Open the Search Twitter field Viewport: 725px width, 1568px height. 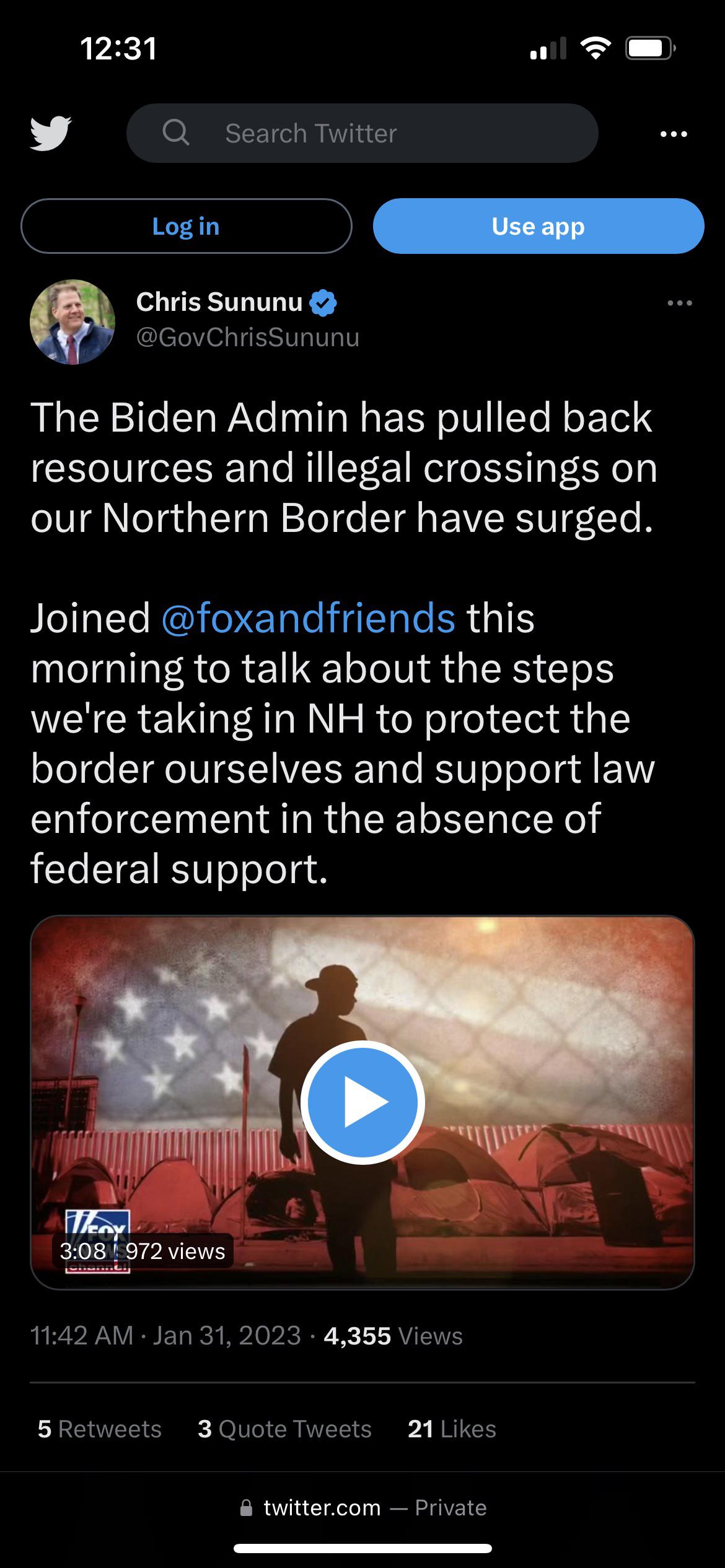coord(362,133)
